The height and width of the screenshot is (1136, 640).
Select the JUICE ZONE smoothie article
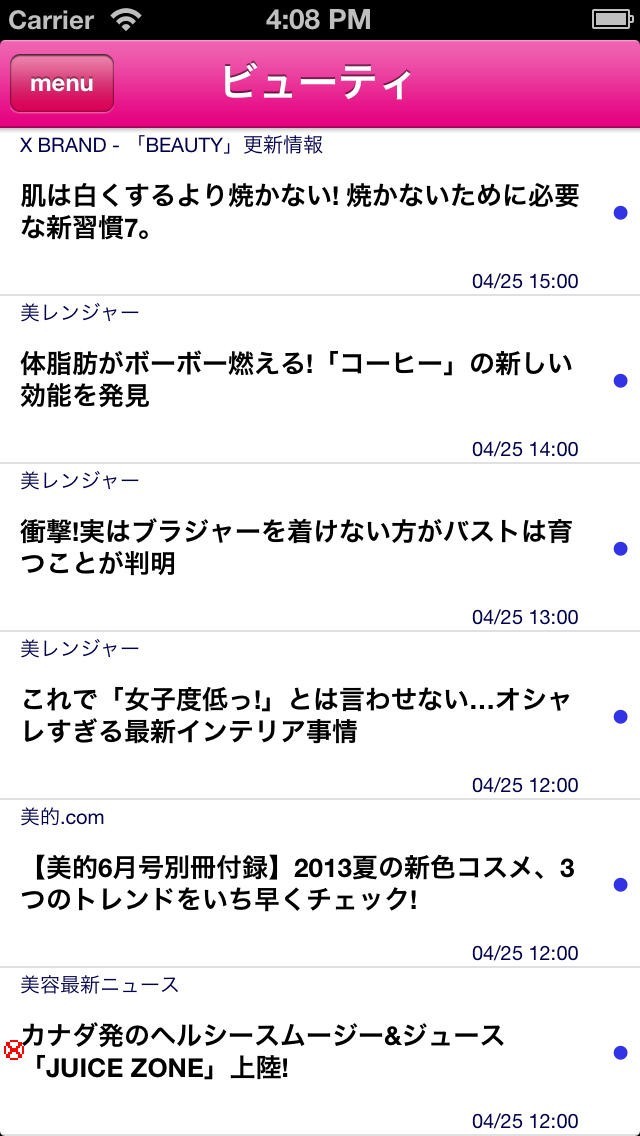tap(300, 1052)
